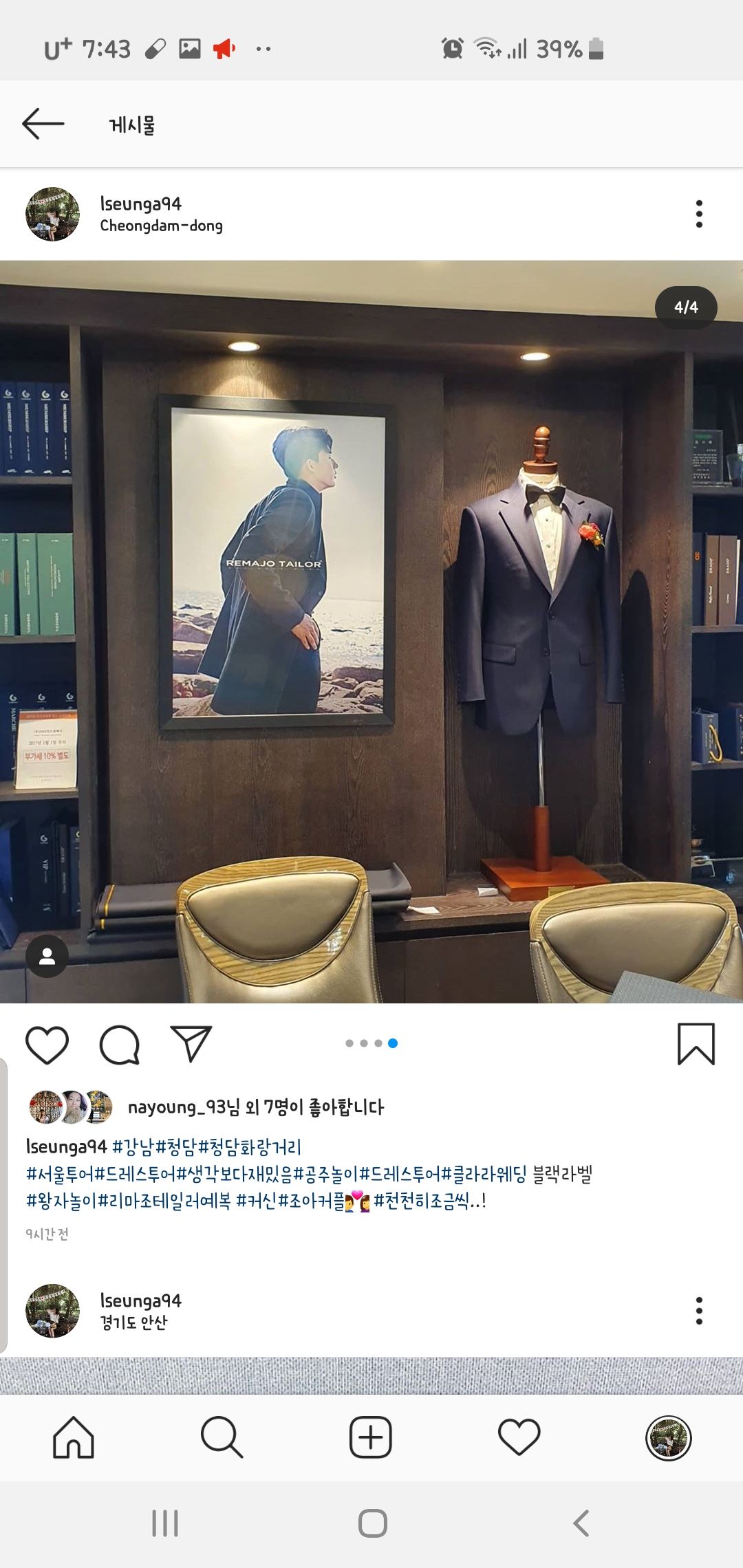
Task: Open overflow menu of the Cheongdam-dong post
Action: 699,214
